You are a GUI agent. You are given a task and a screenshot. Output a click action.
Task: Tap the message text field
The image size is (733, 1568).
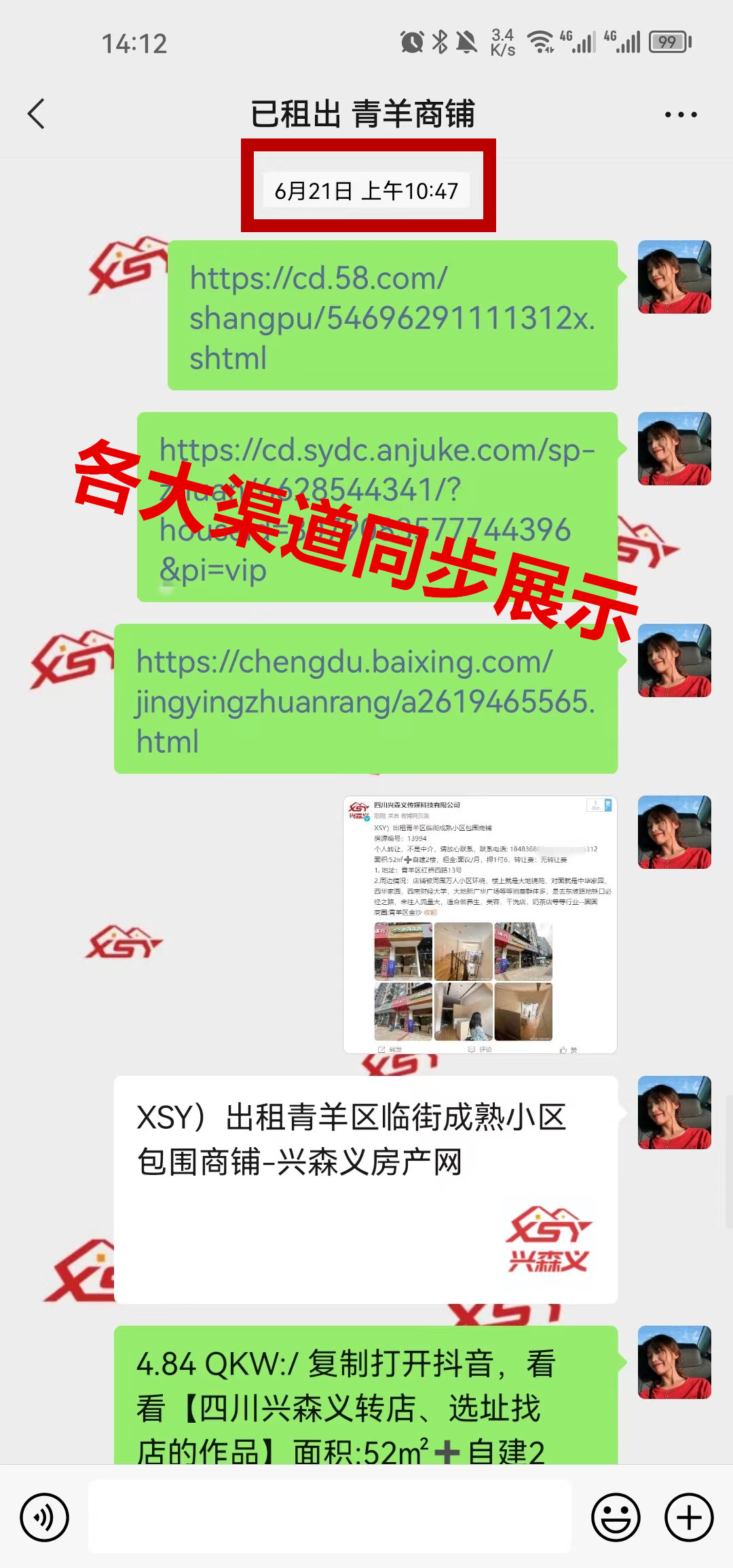coord(330,1517)
